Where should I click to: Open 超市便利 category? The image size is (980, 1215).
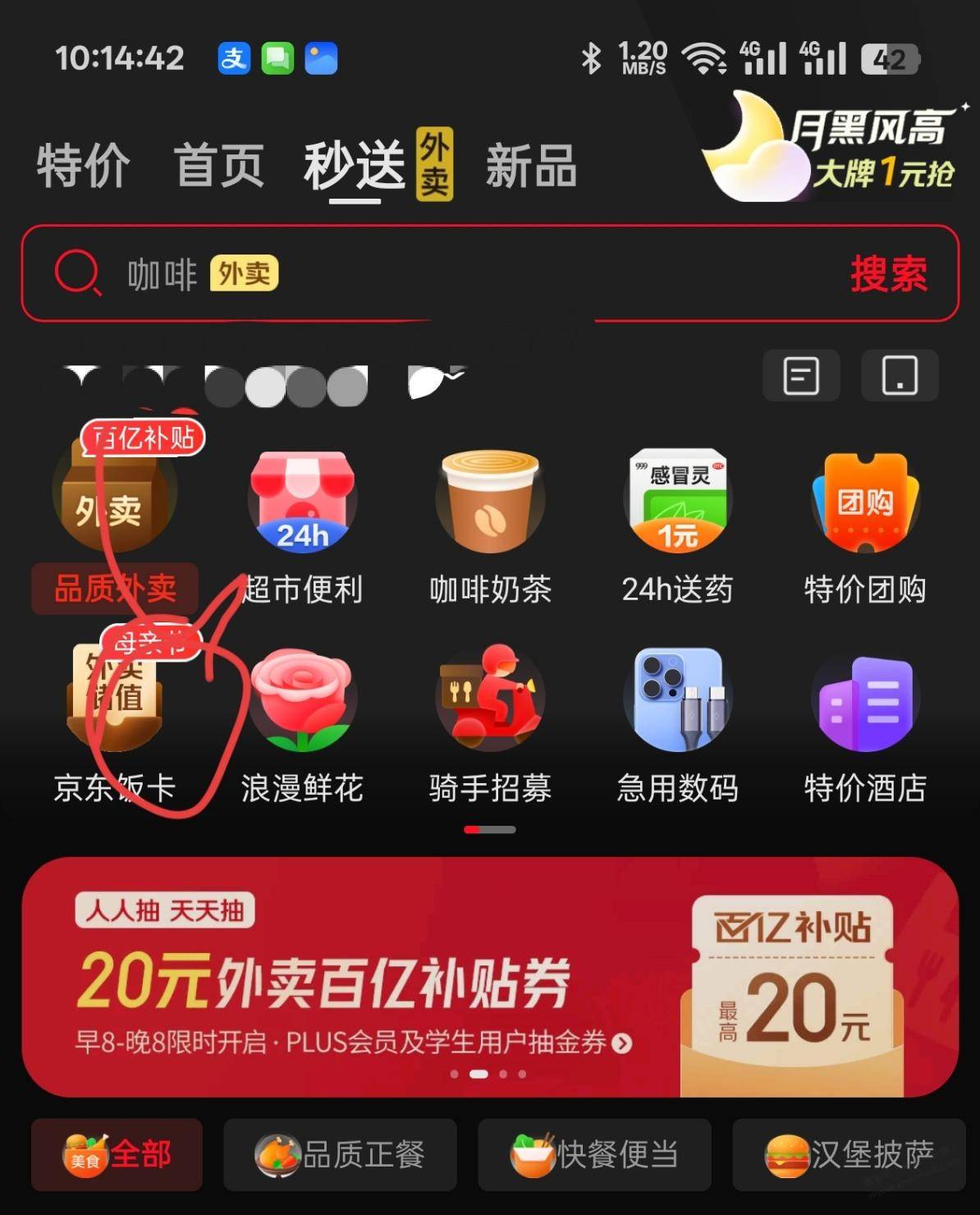[302, 525]
